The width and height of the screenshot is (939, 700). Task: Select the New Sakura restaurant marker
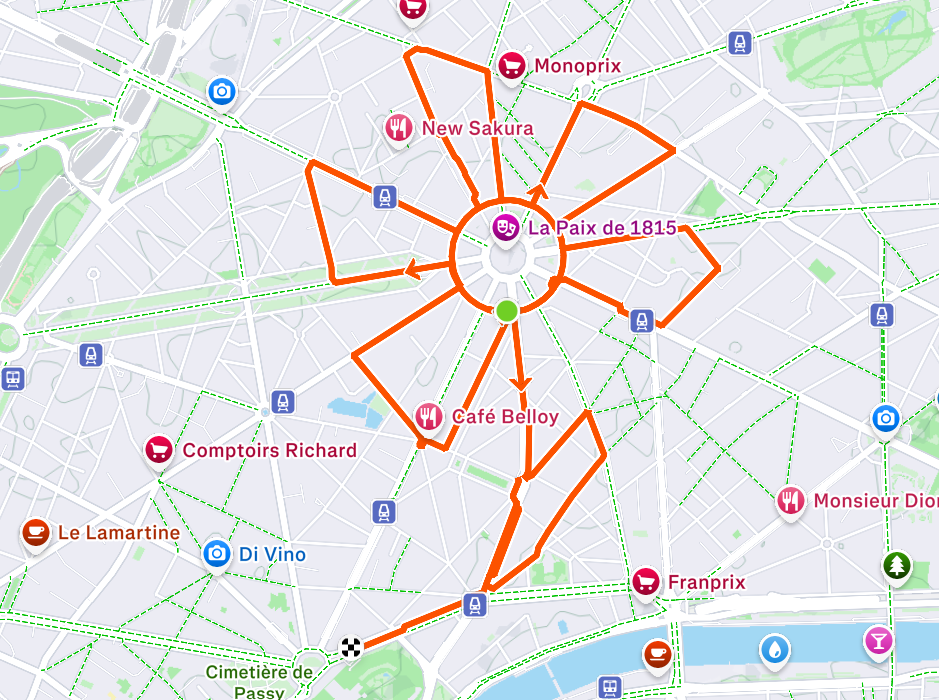coord(399,127)
